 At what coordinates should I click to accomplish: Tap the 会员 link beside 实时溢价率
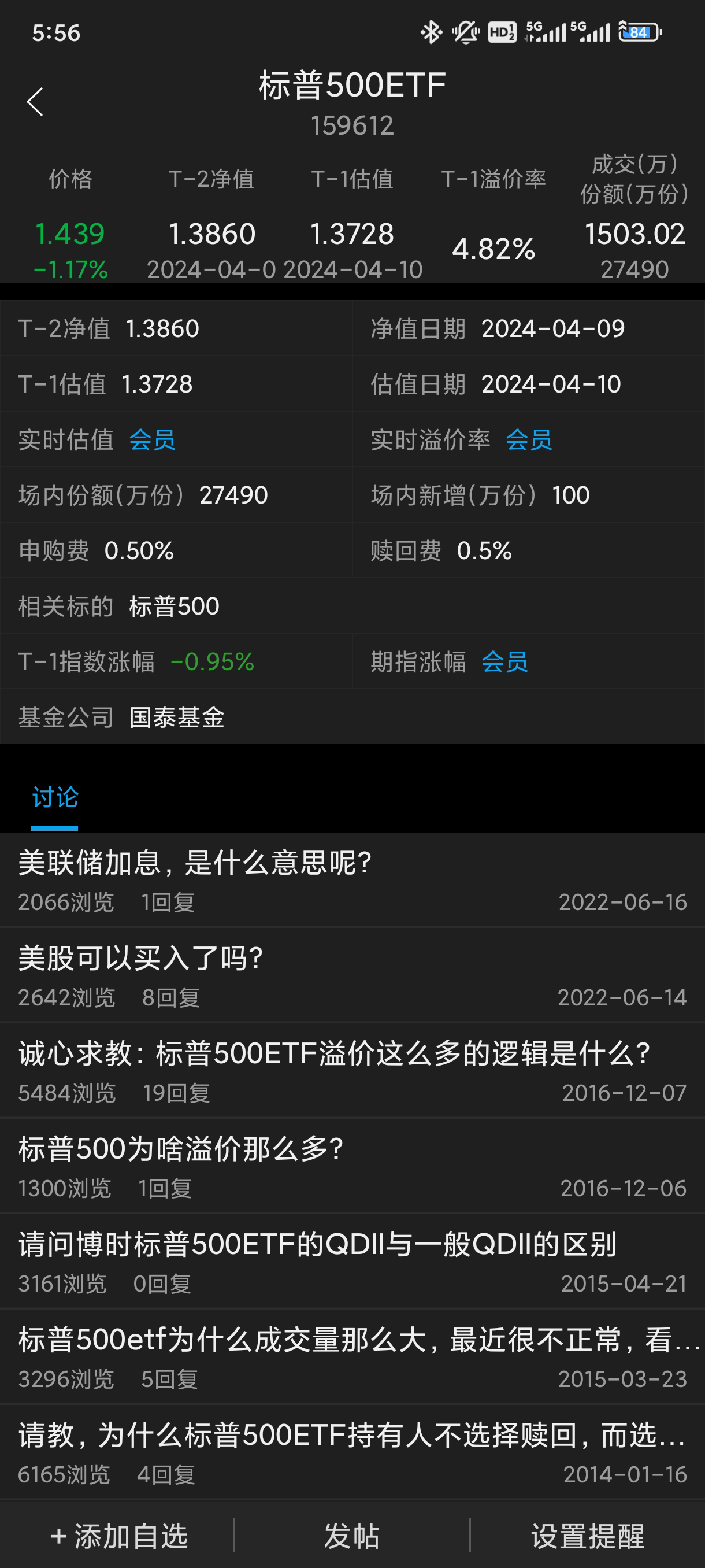click(x=529, y=439)
